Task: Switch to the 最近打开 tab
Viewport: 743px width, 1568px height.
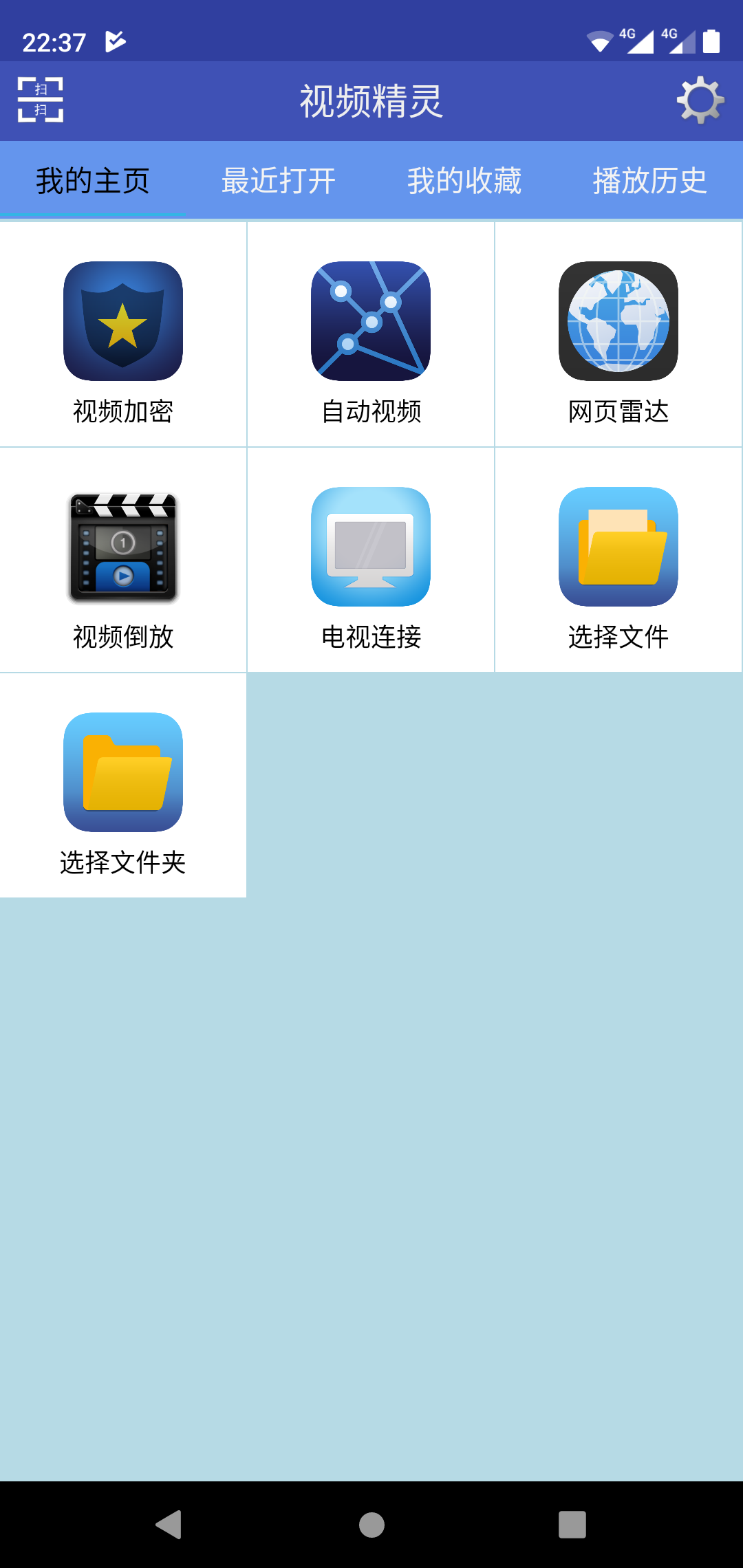Action: click(279, 181)
